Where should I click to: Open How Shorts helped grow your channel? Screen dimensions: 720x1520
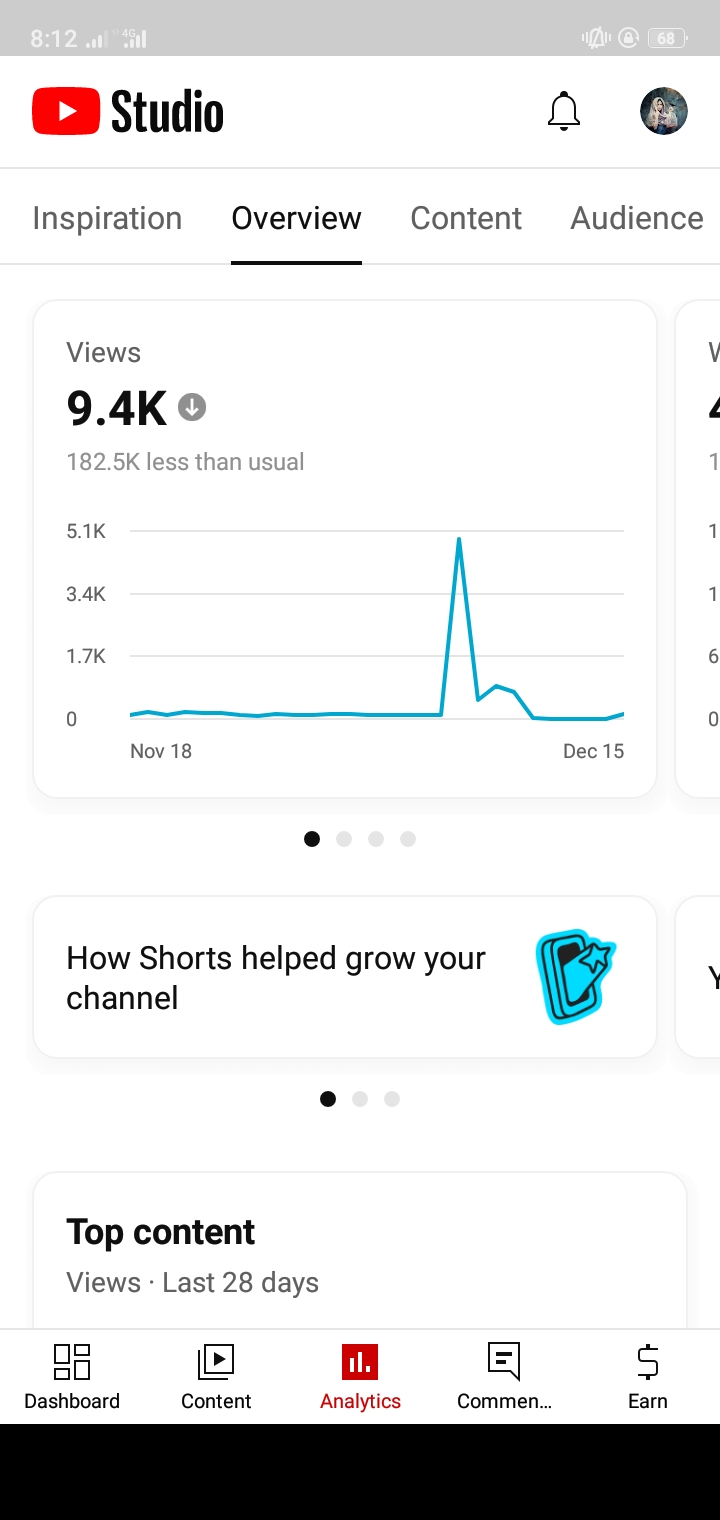pos(345,977)
